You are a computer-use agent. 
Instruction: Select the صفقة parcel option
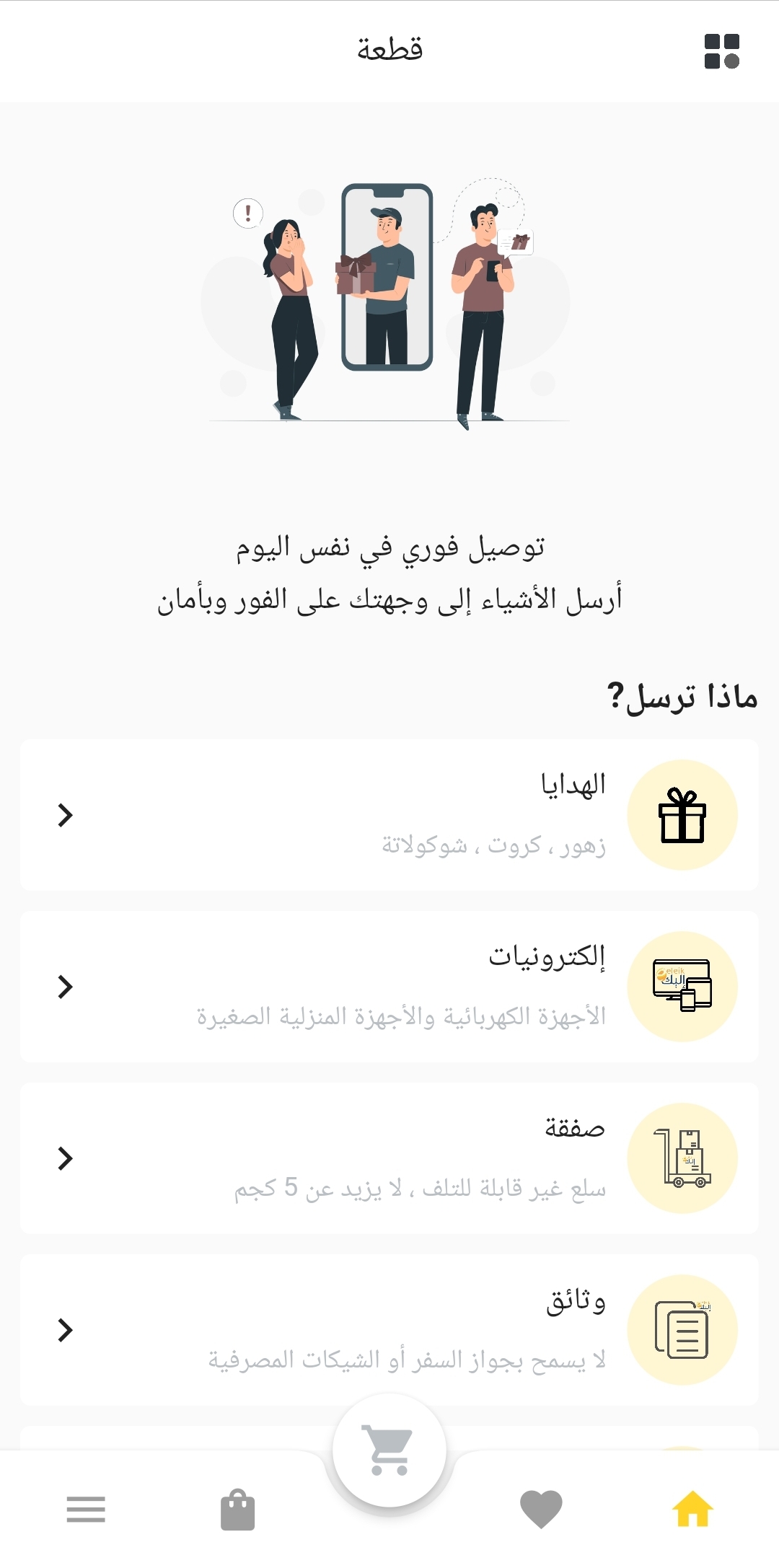(389, 1158)
